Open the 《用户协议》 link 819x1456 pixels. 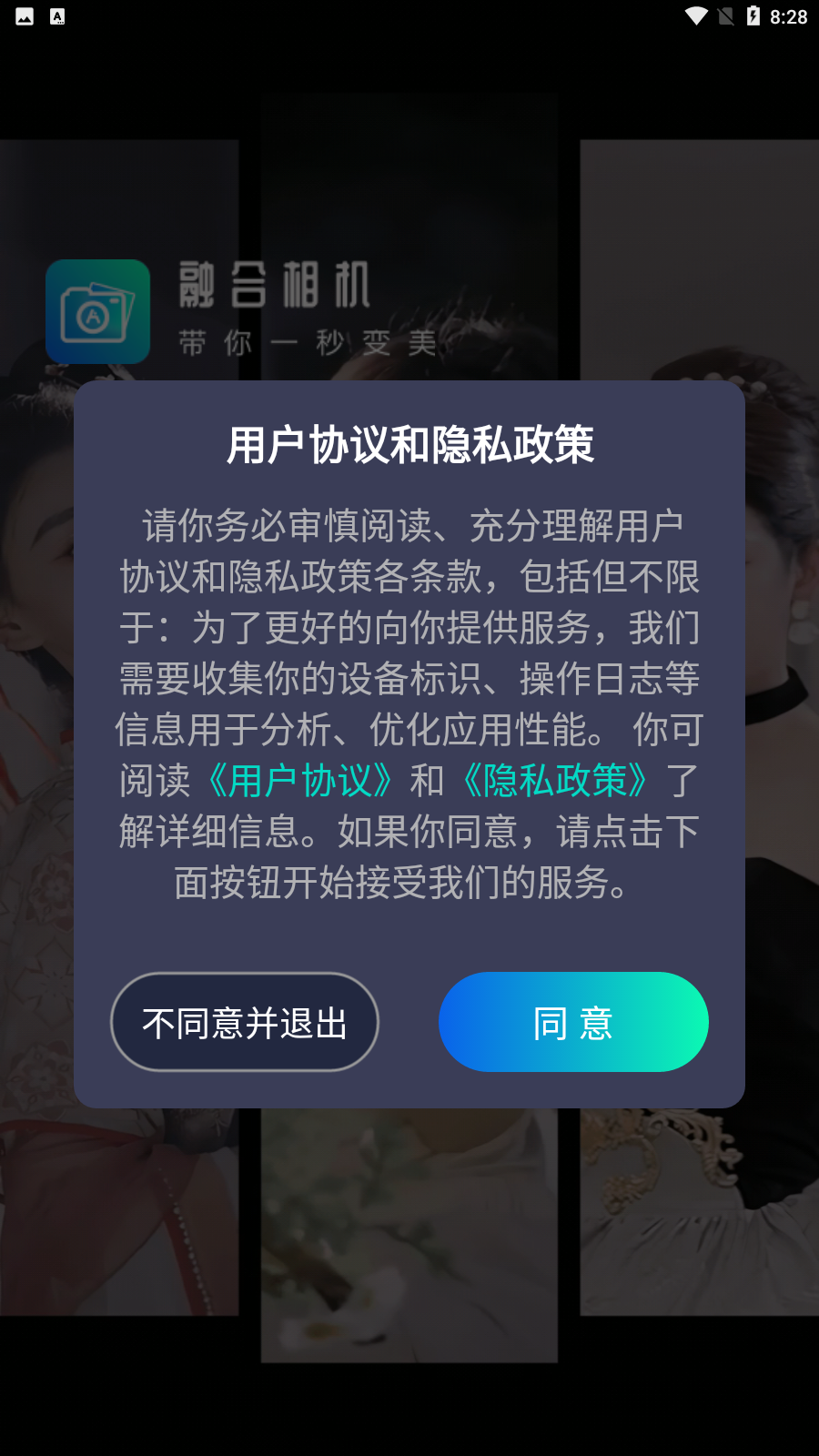pyautogui.click(x=300, y=781)
